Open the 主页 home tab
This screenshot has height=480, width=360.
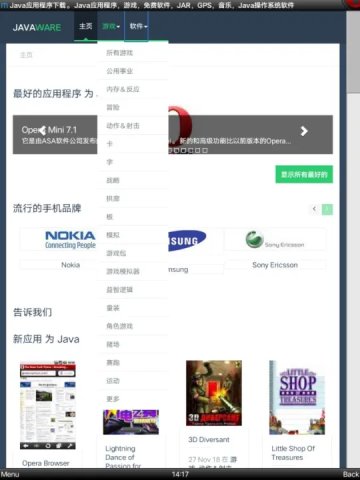click(86, 26)
